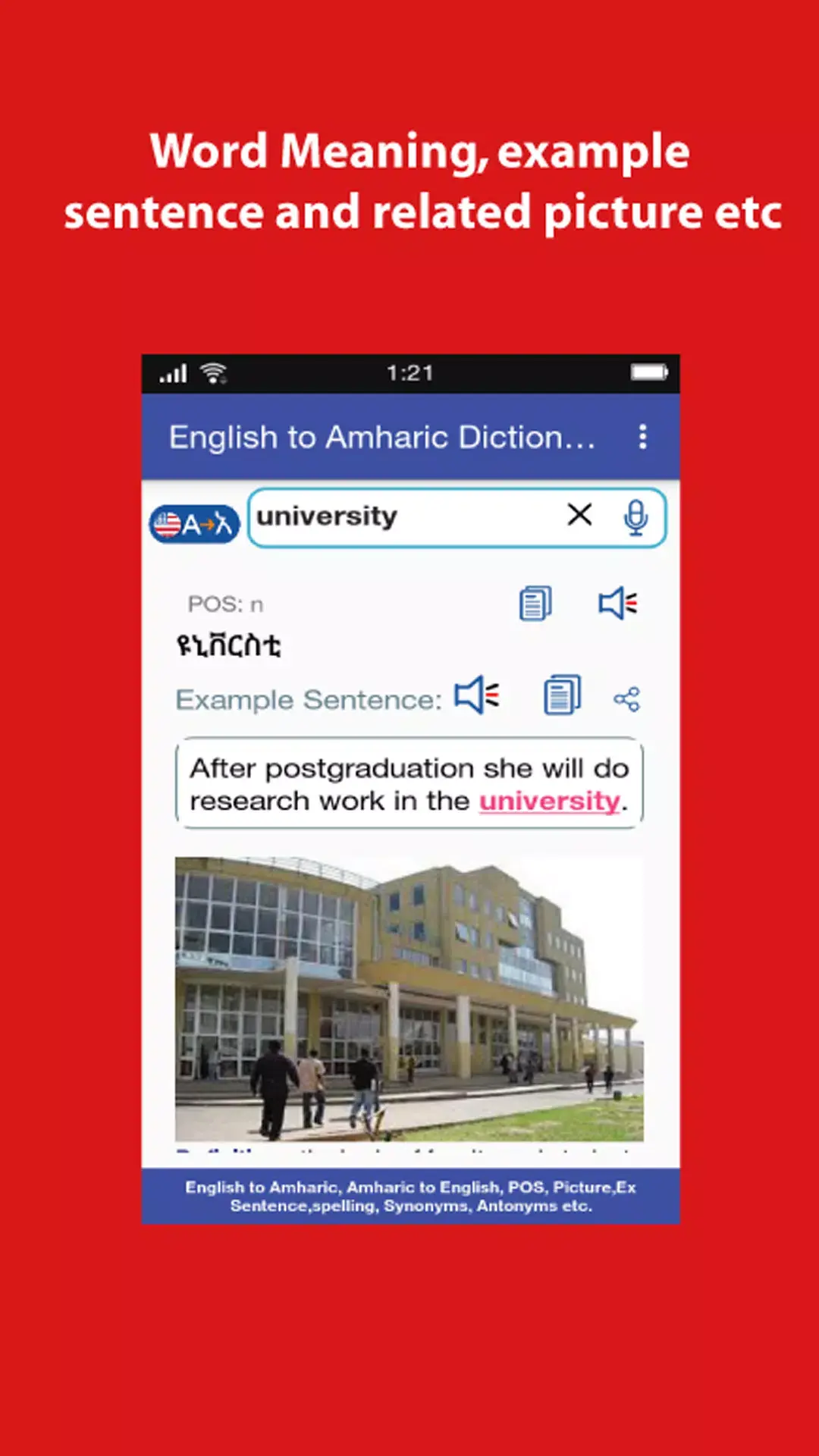Tap the example sentence box
This screenshot has height=1456, width=819.
point(409,784)
